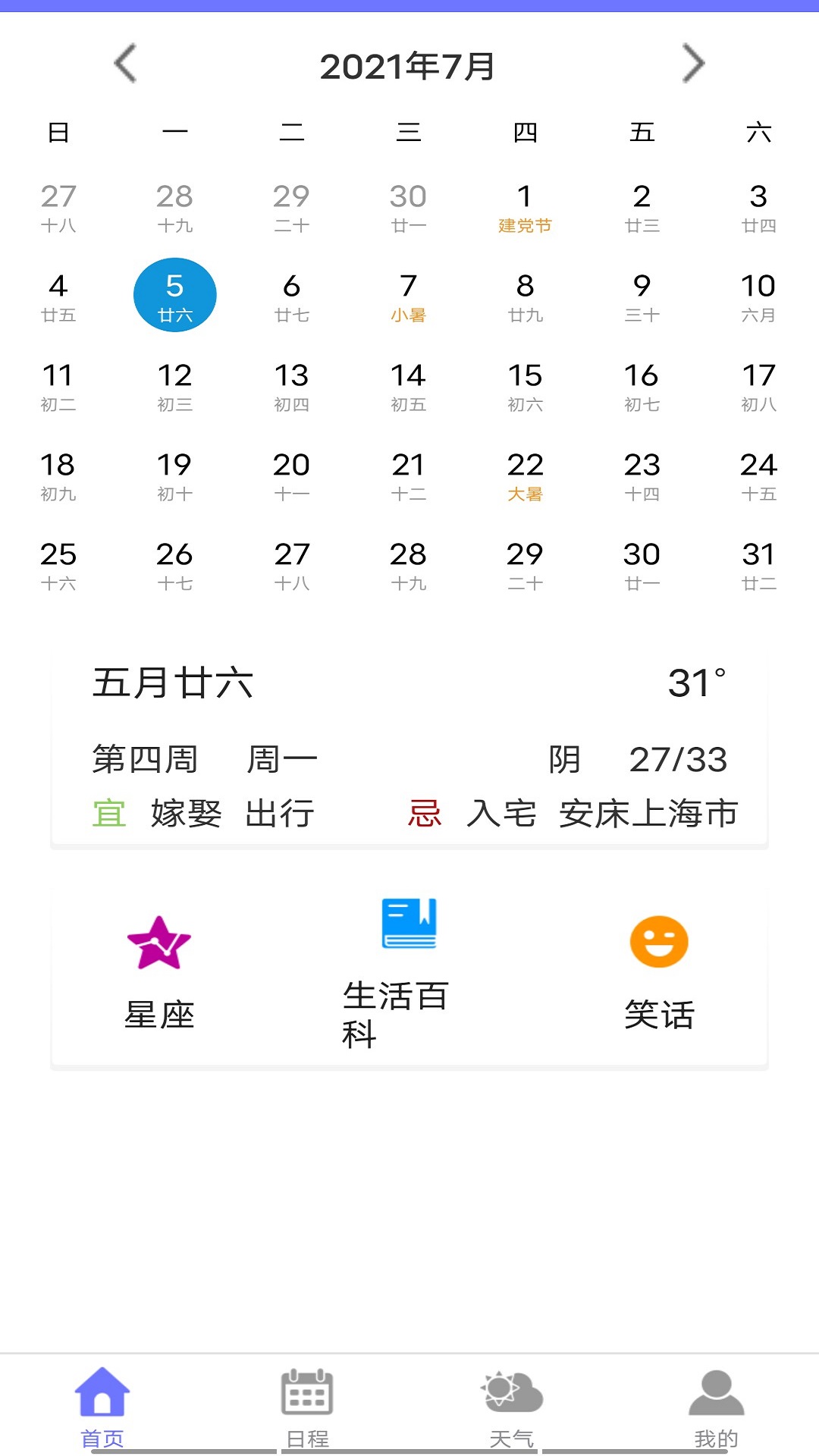Go to the next month
Image resolution: width=819 pixels, height=1456 pixels.
(693, 64)
